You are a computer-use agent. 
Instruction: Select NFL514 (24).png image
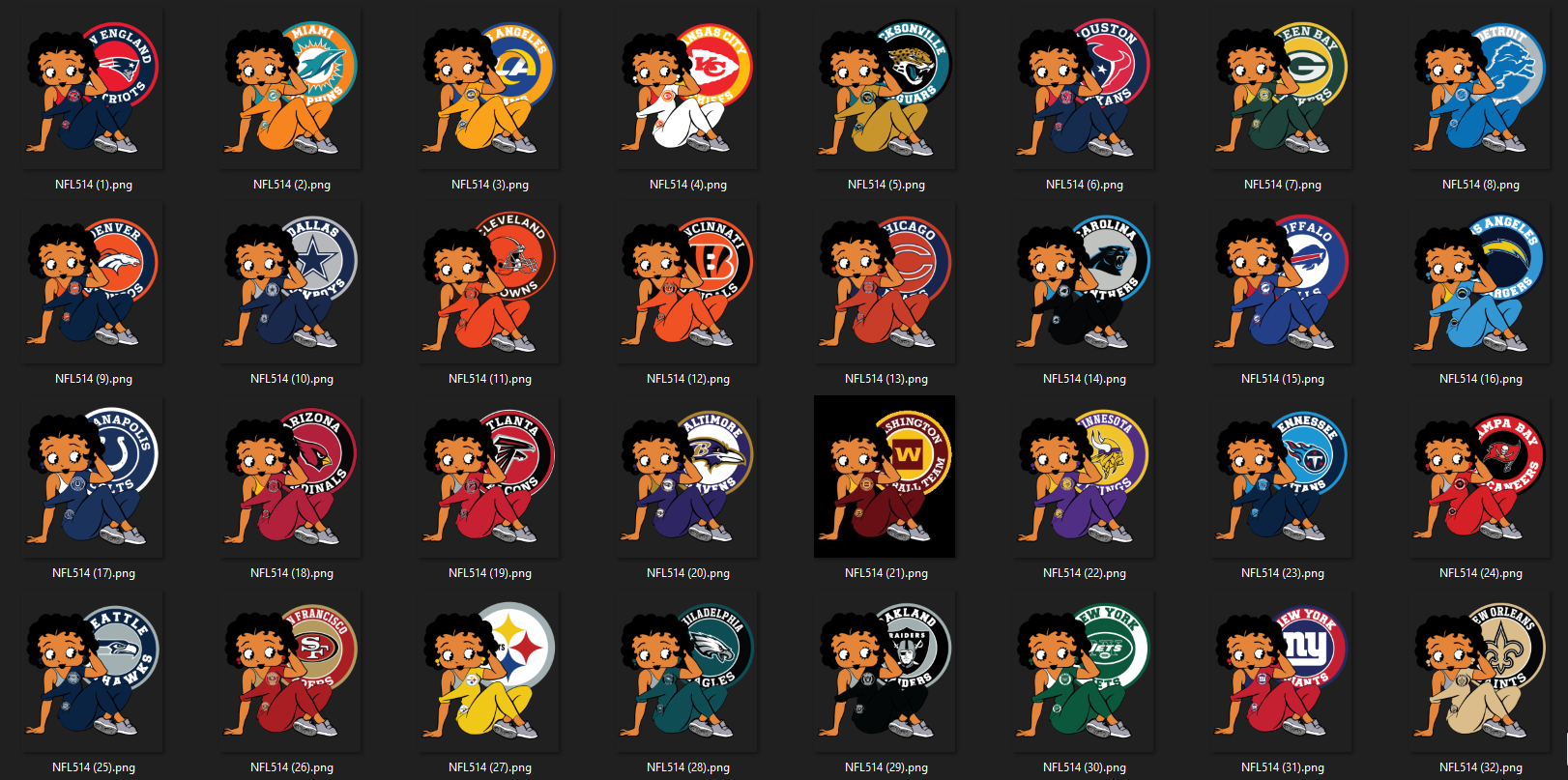pos(1480,477)
